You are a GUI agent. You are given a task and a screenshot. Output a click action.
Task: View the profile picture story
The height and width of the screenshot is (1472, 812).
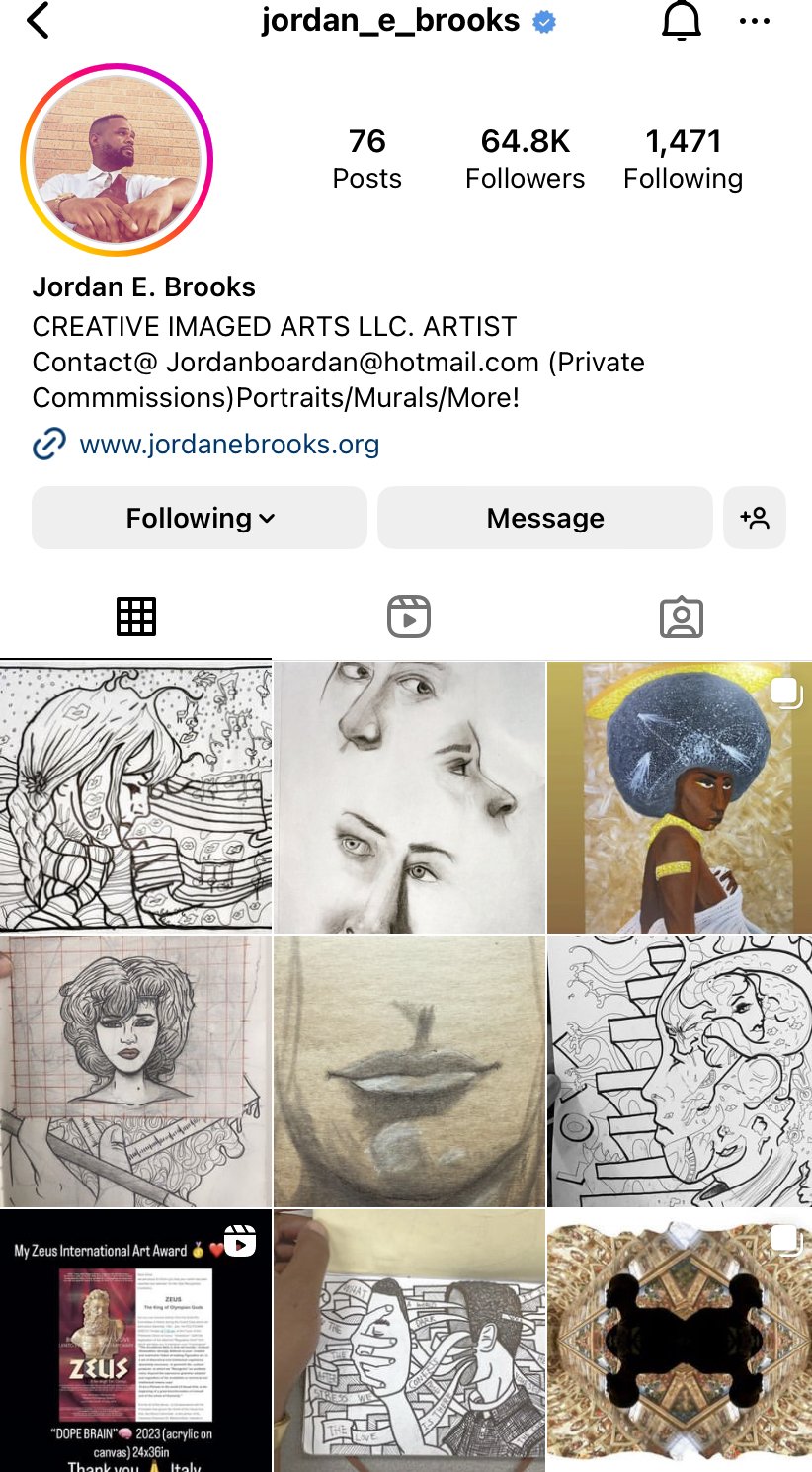[x=117, y=161]
